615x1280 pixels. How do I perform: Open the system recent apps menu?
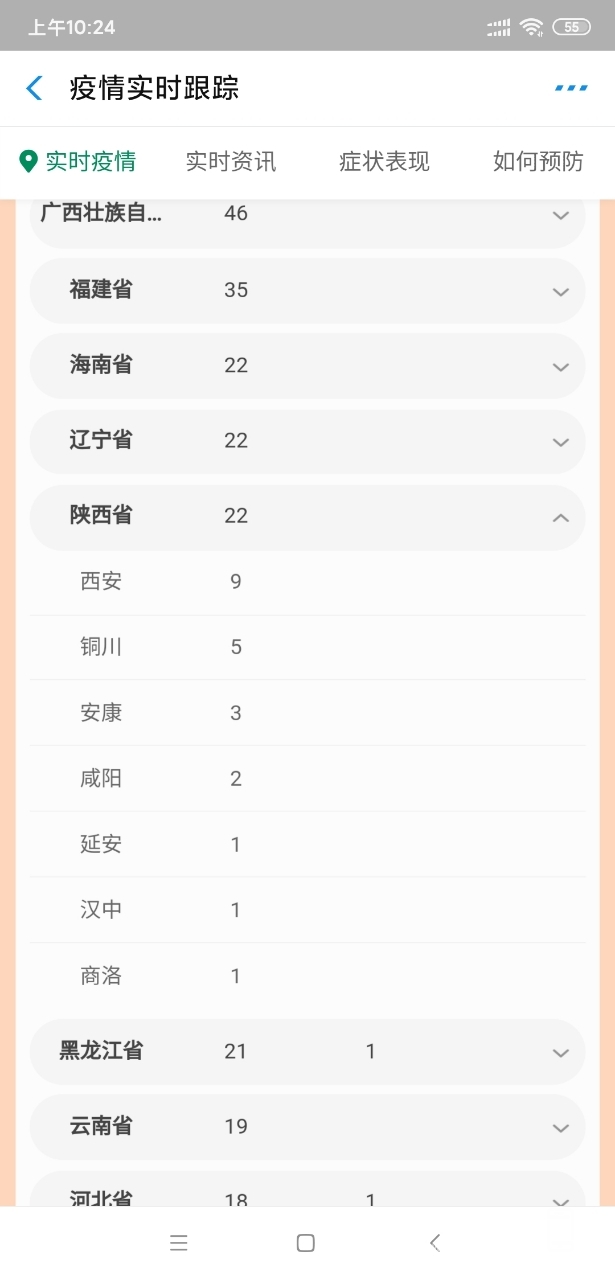179,1243
